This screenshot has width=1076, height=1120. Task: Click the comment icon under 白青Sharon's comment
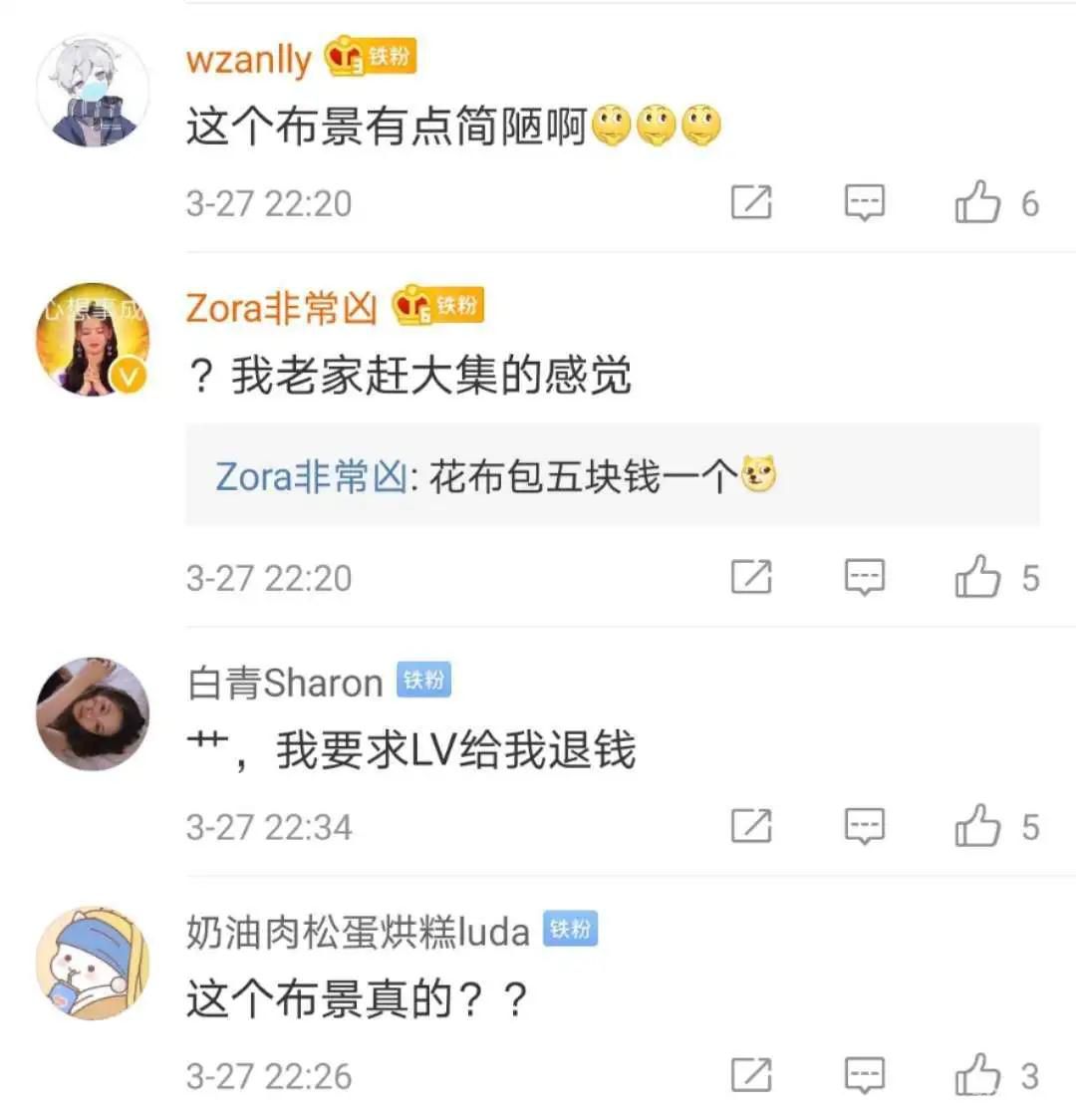(x=865, y=826)
